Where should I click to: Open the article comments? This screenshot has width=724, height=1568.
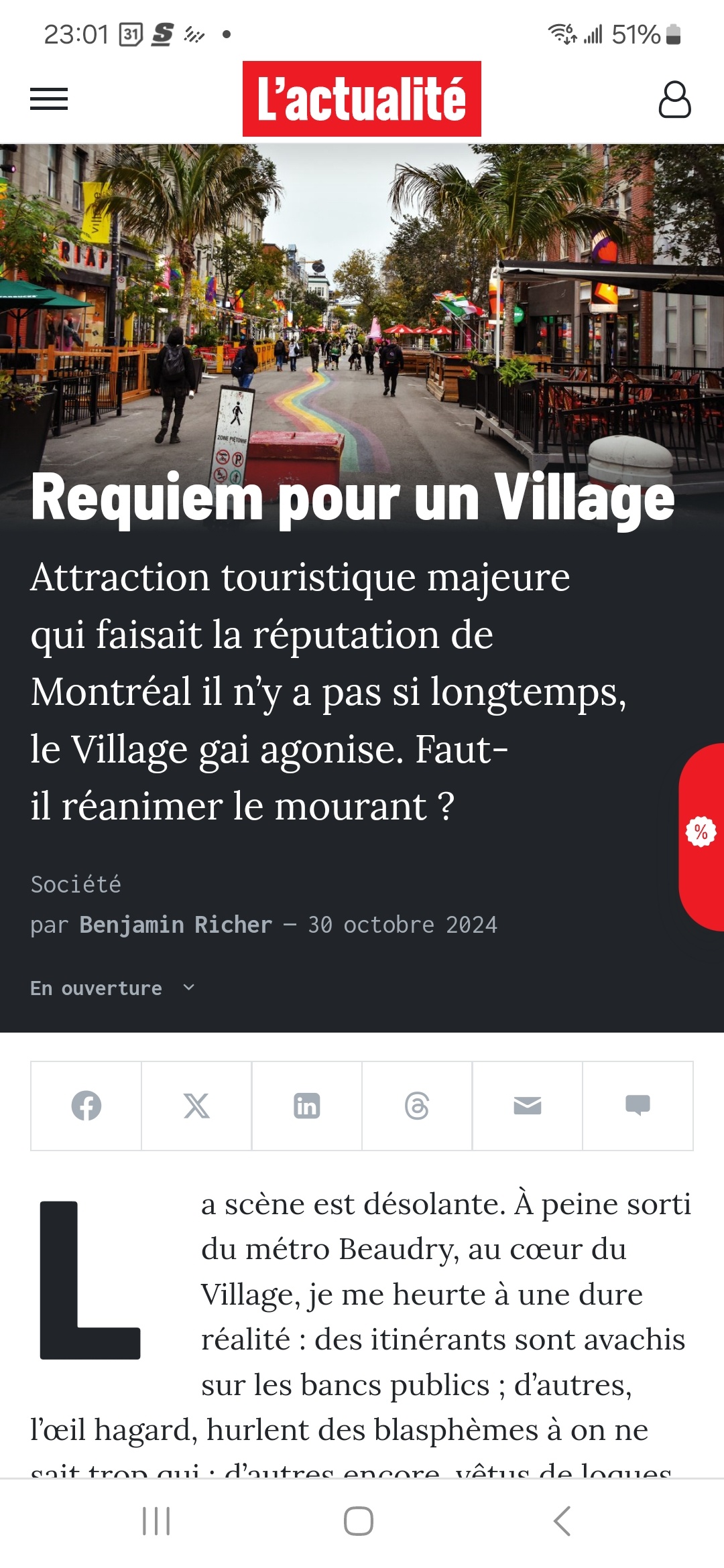tap(638, 1106)
